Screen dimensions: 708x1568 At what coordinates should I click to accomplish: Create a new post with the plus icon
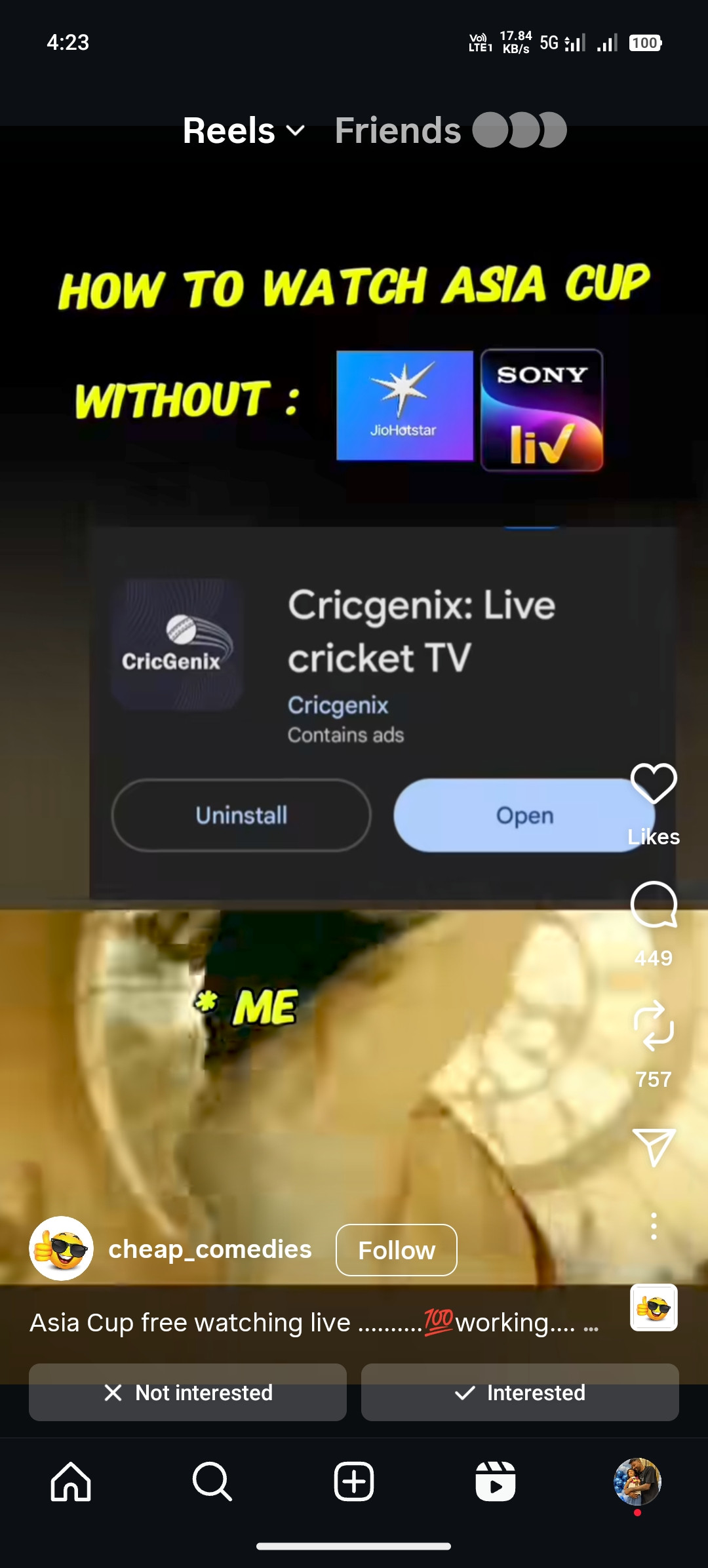pos(354,1481)
